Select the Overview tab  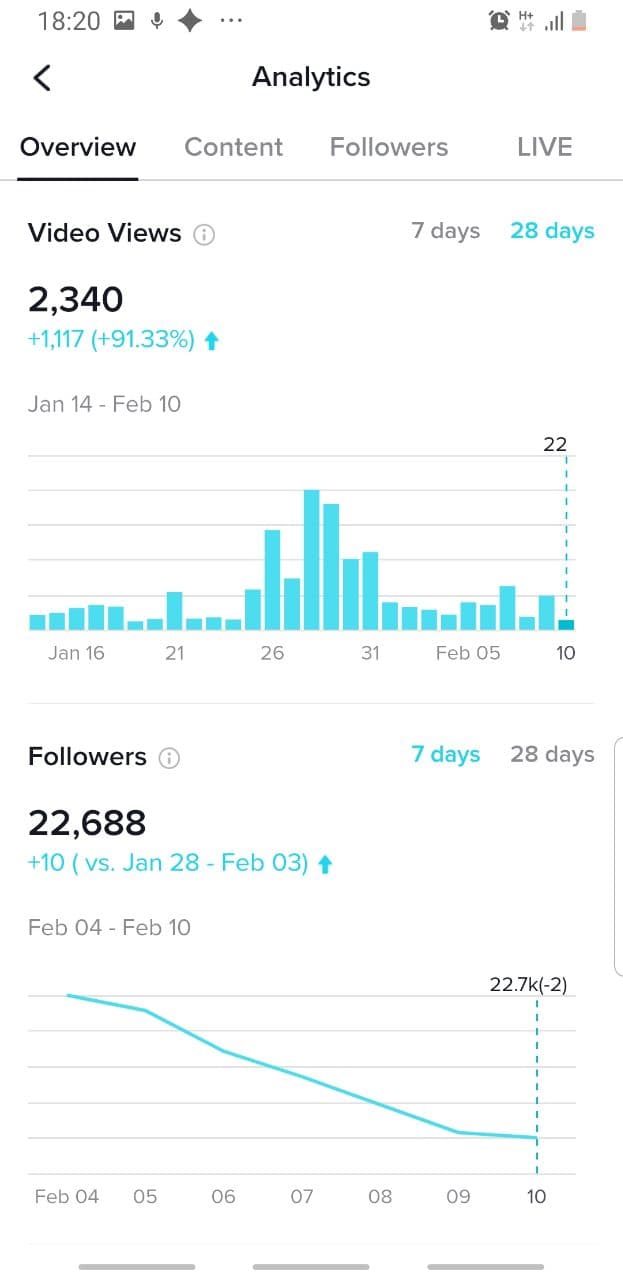click(x=78, y=147)
